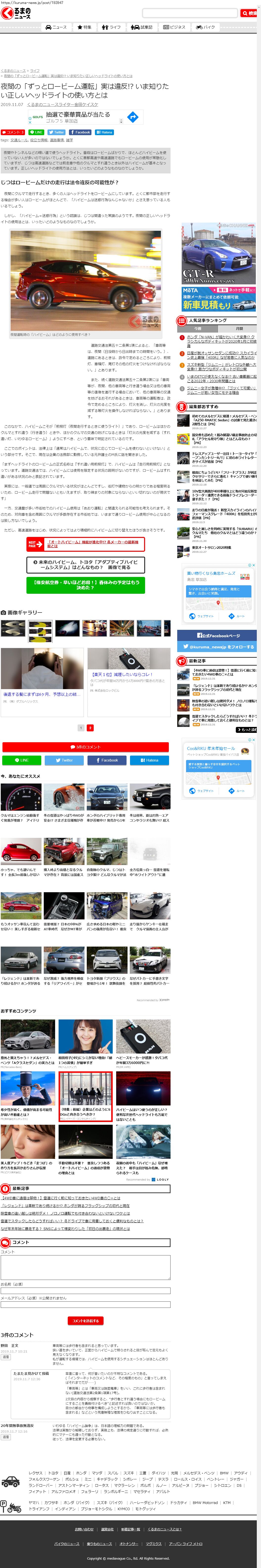Open the red 3件のコメント button
This screenshot has height=1568, width=261.
point(85,747)
